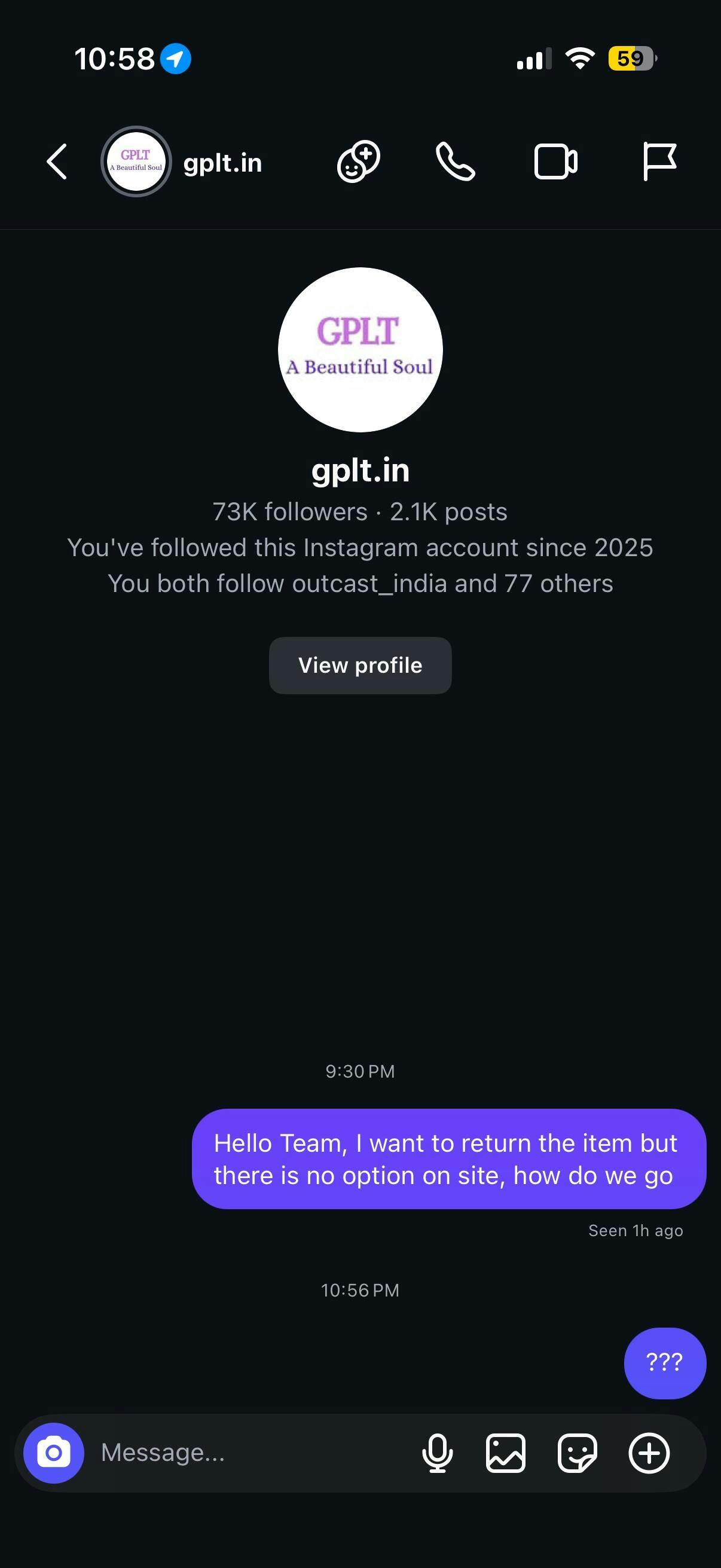Attach a photo from the gallery
This screenshot has width=721, height=1568.
(506, 1453)
